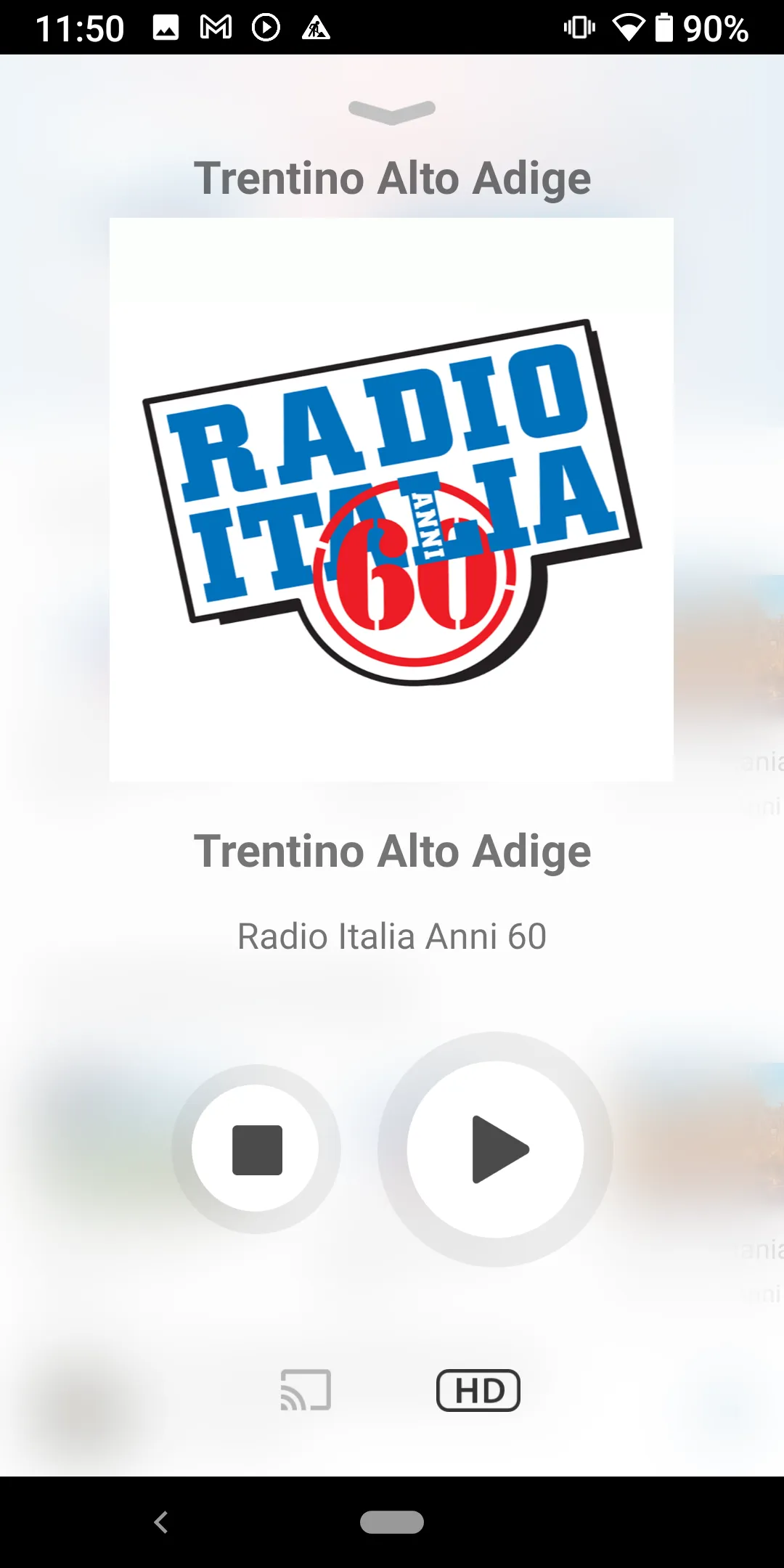Viewport: 784px width, 1568px height.
Task: Go back using the system back button
Action: pyautogui.click(x=161, y=1522)
